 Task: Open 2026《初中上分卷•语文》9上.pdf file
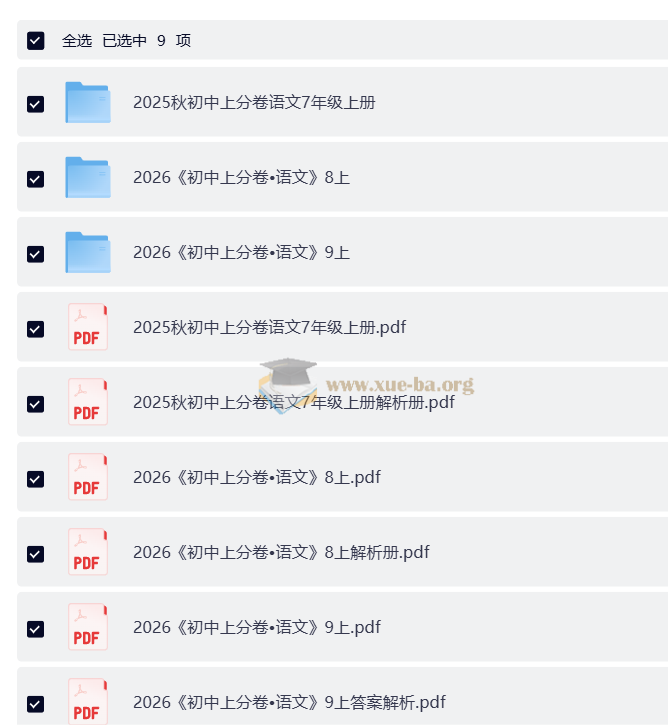click(256, 628)
